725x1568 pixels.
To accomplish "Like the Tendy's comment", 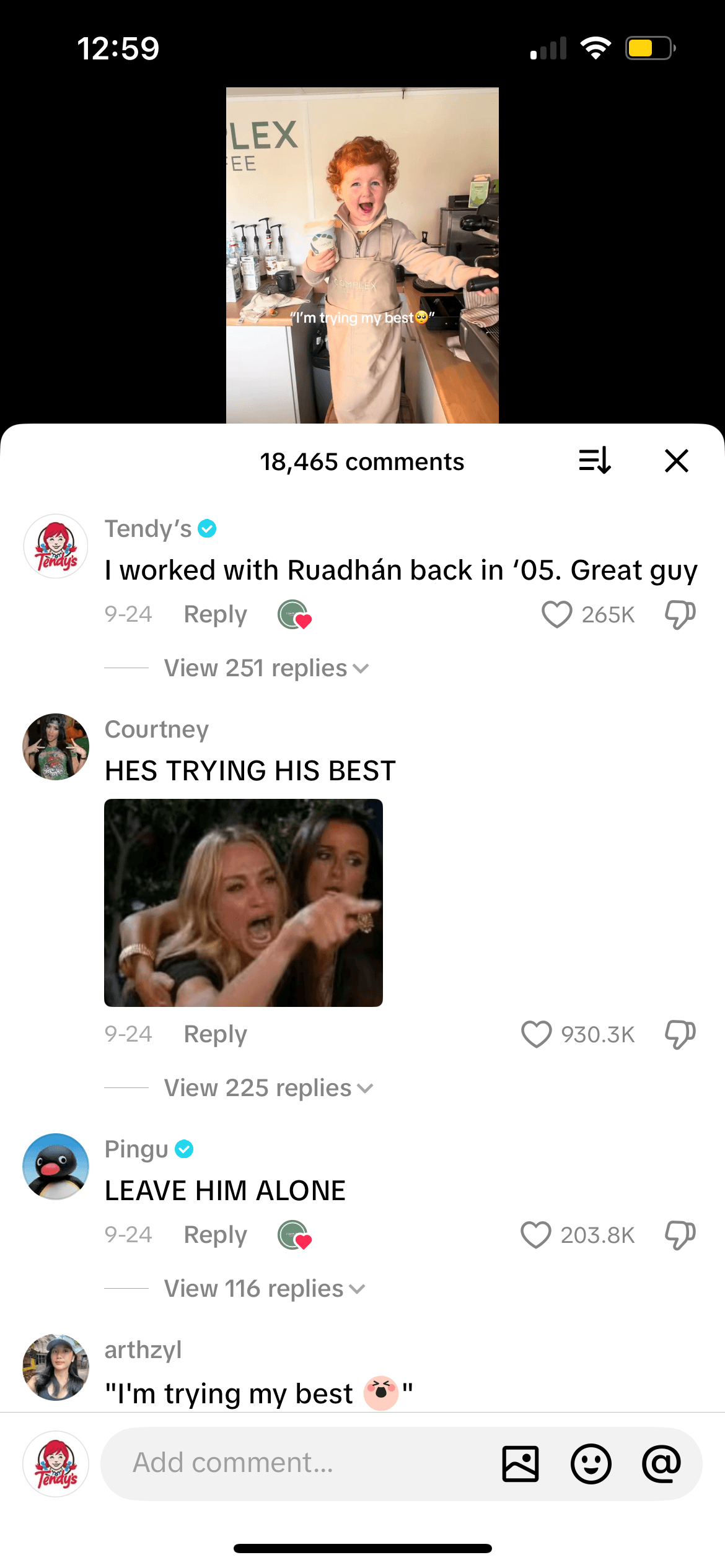I will pyautogui.click(x=556, y=614).
